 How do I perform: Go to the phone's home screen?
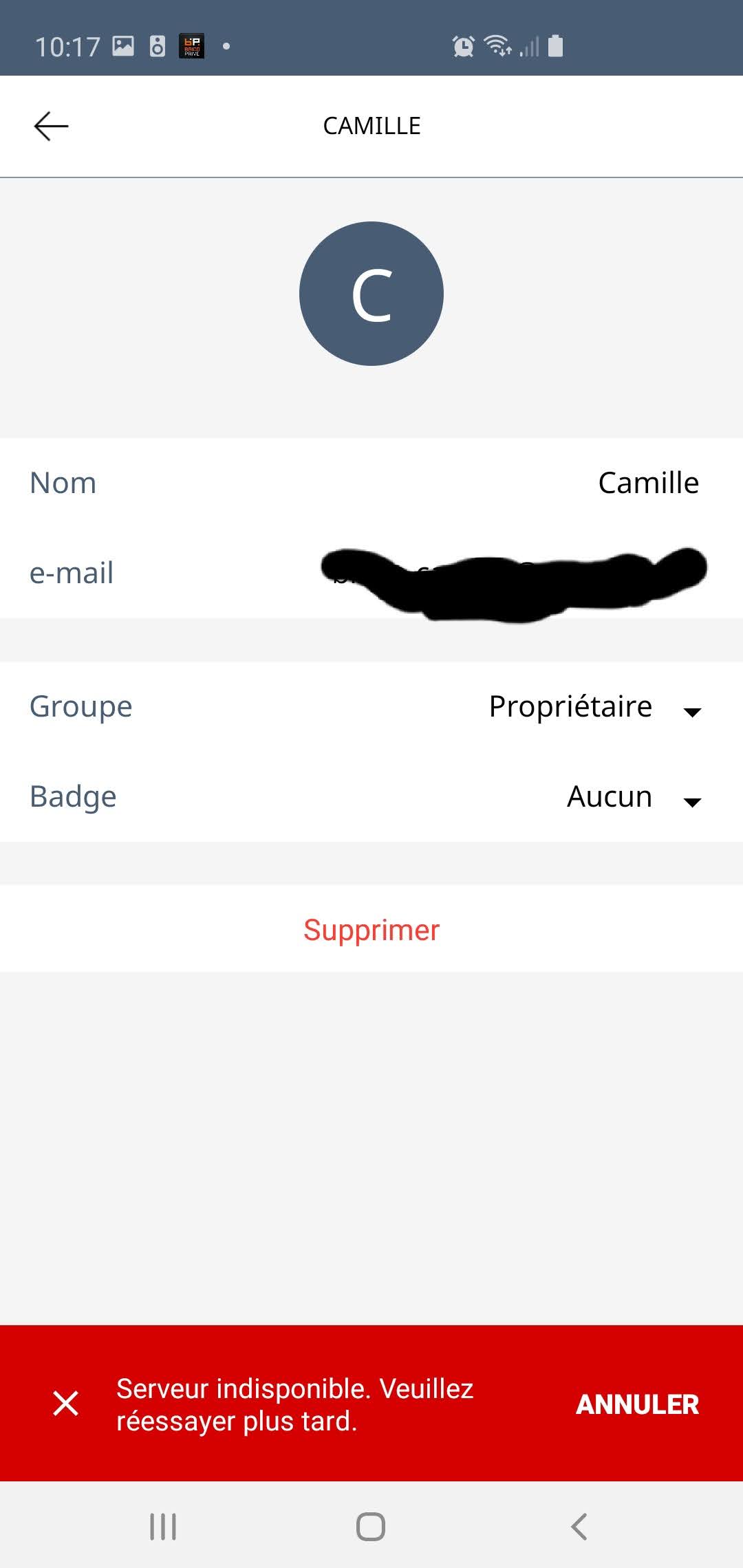point(371,1527)
